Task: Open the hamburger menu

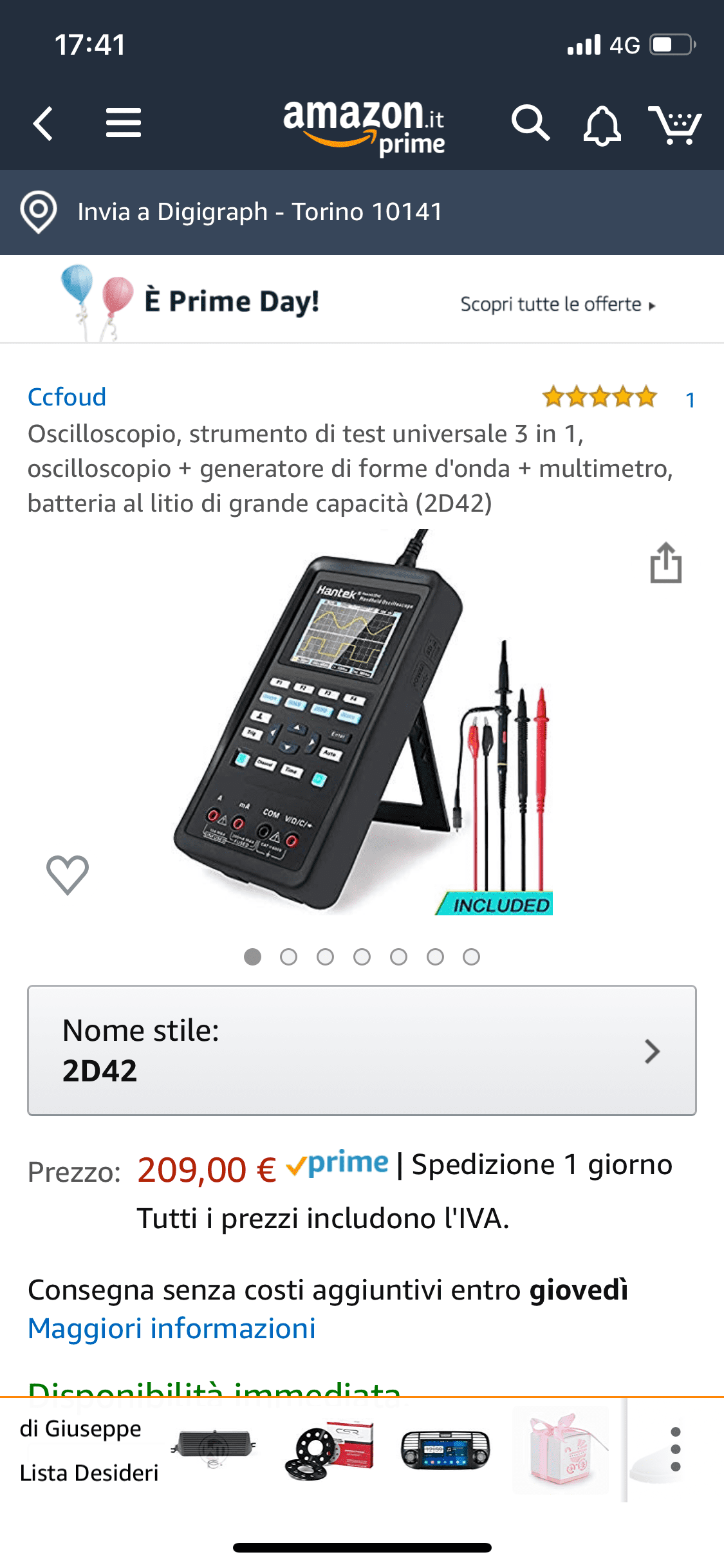Action: coord(123,123)
